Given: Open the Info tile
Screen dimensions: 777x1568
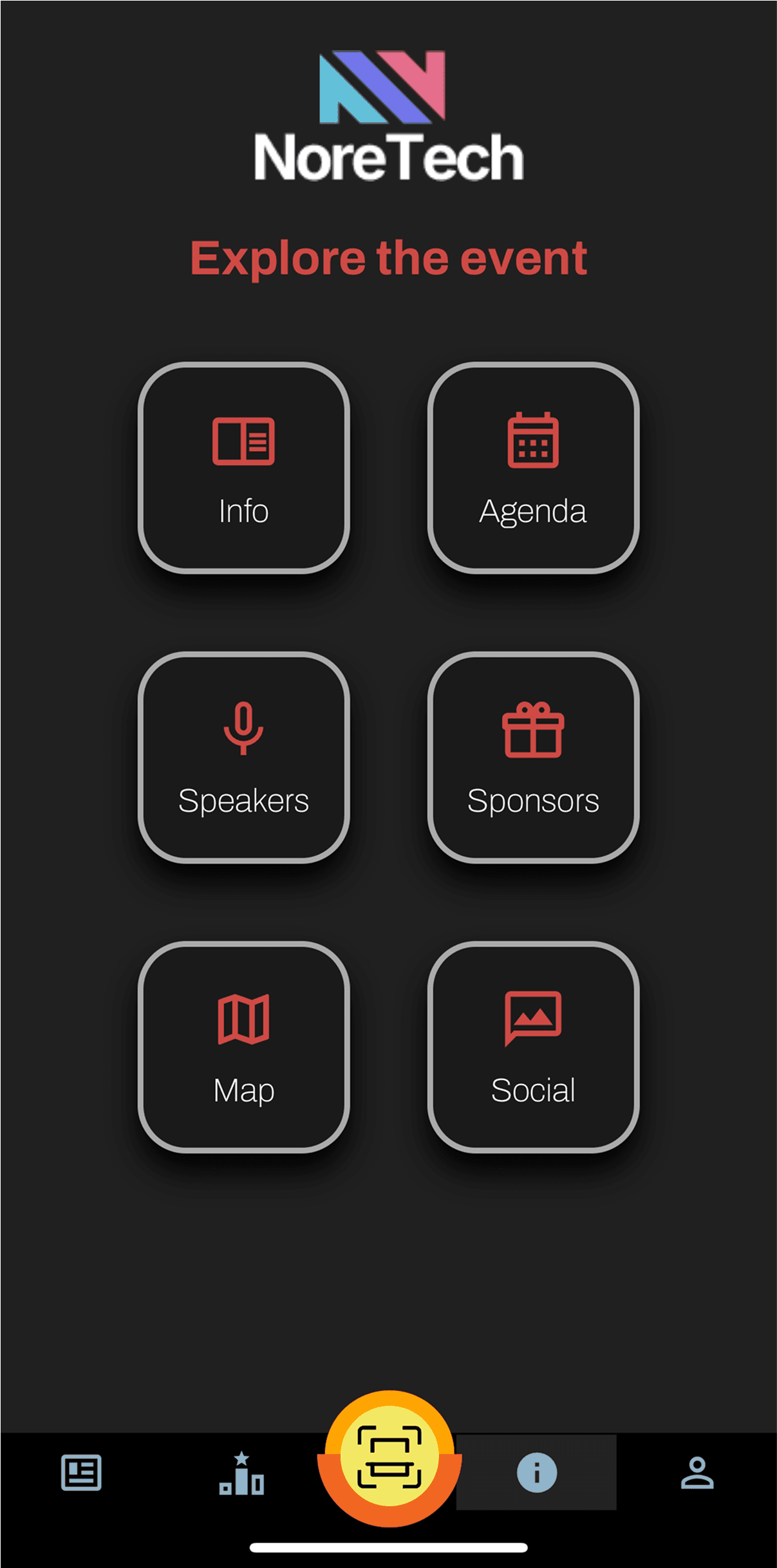Looking at the screenshot, I should coord(243,468).
